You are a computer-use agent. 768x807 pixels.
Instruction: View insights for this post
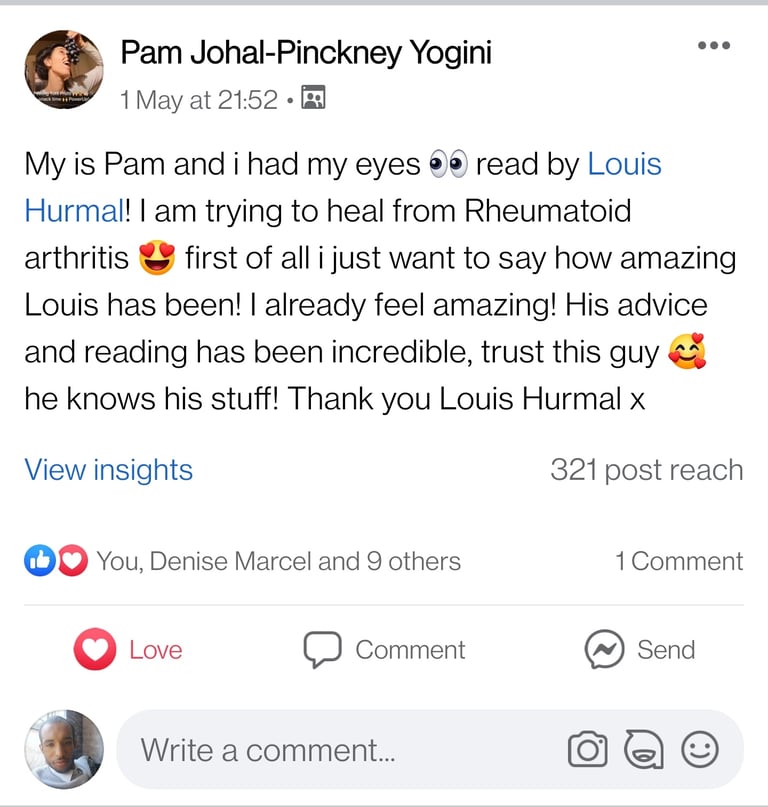point(108,469)
